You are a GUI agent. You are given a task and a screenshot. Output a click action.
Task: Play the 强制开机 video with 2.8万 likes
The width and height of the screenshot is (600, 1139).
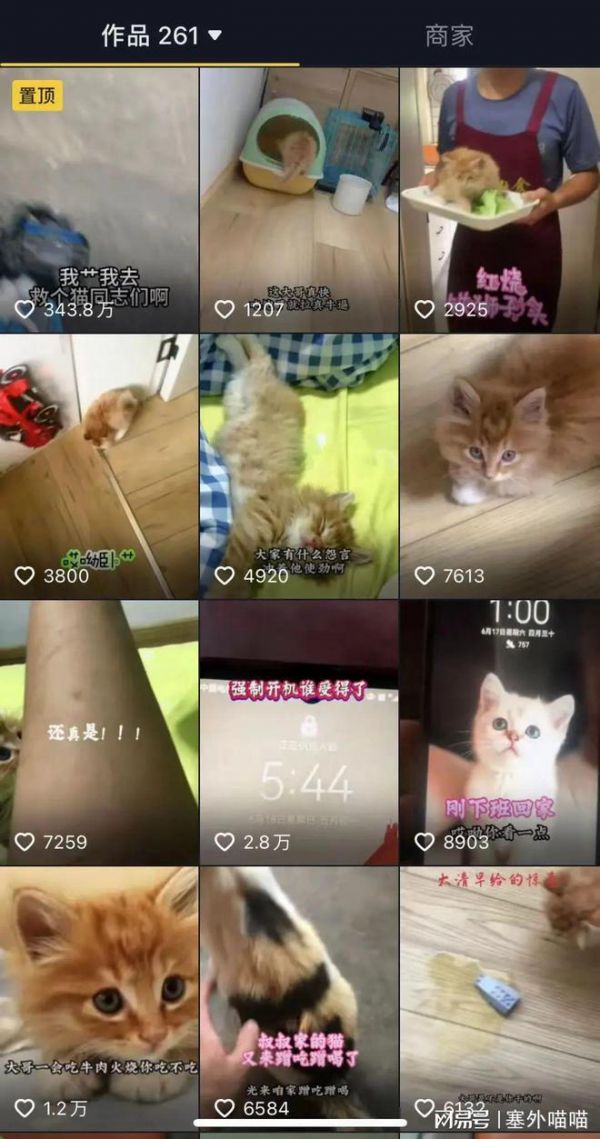pyautogui.click(x=299, y=732)
